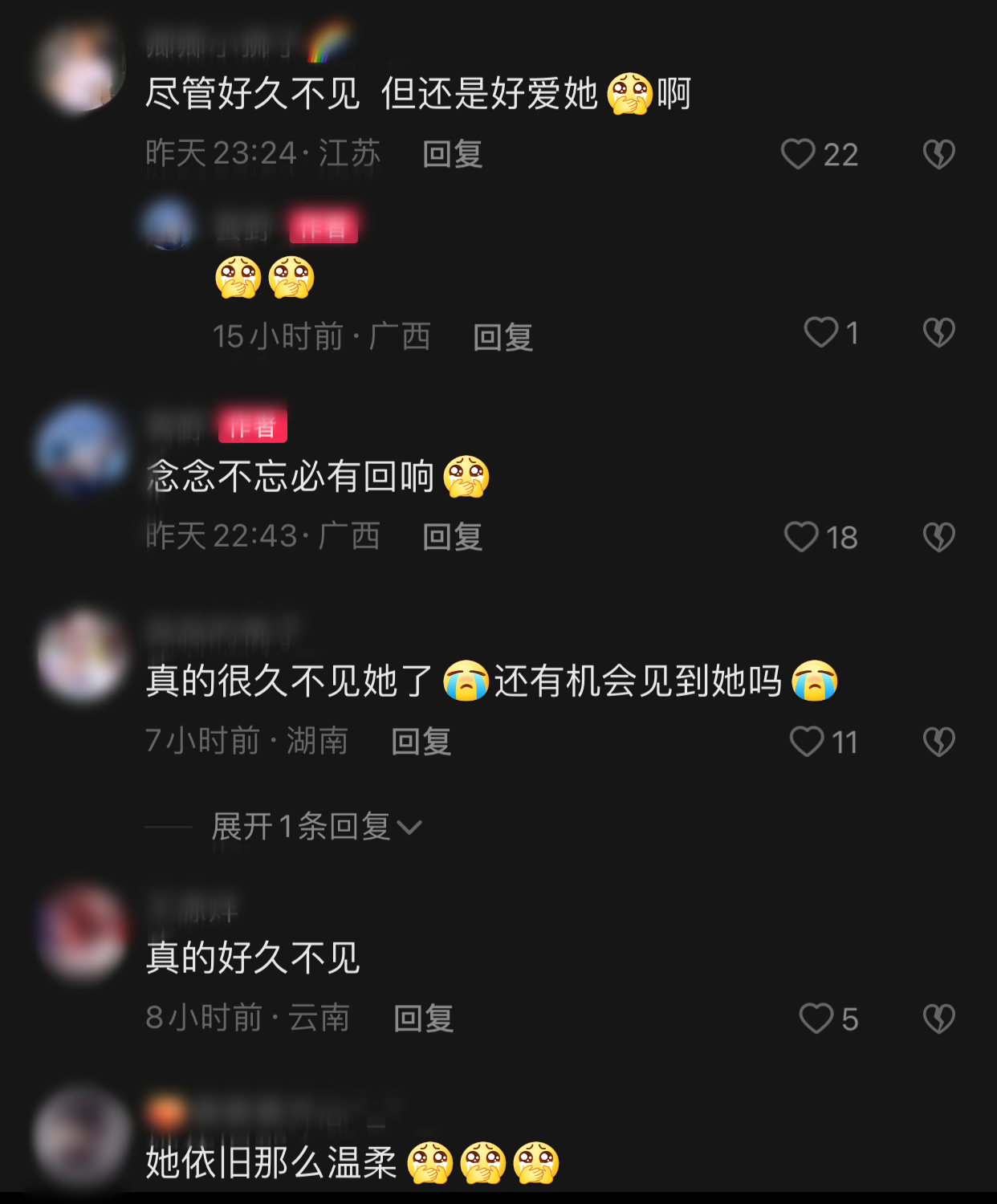The height and width of the screenshot is (1204, 997).
Task: Reply to the 昨天 22:43 广西 comment
Action: click(x=452, y=537)
